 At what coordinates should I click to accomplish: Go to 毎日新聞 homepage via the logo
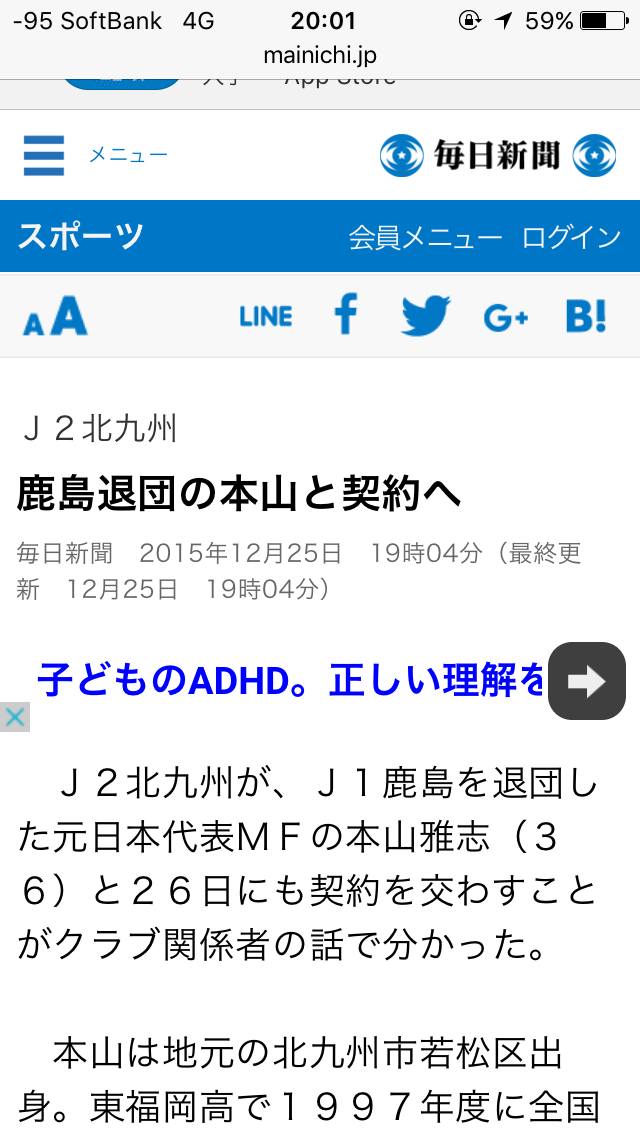click(x=497, y=156)
